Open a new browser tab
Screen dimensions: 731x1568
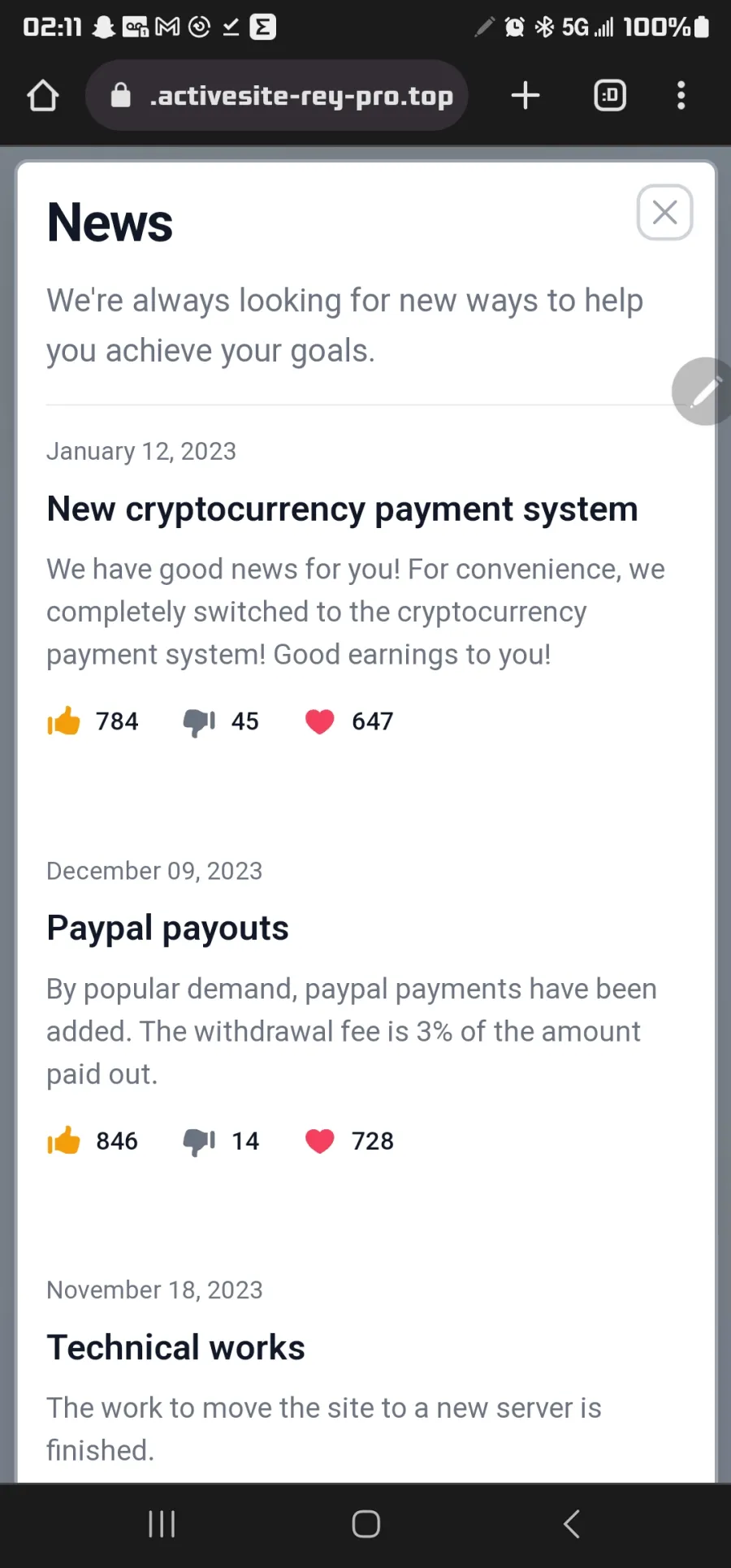(x=526, y=96)
